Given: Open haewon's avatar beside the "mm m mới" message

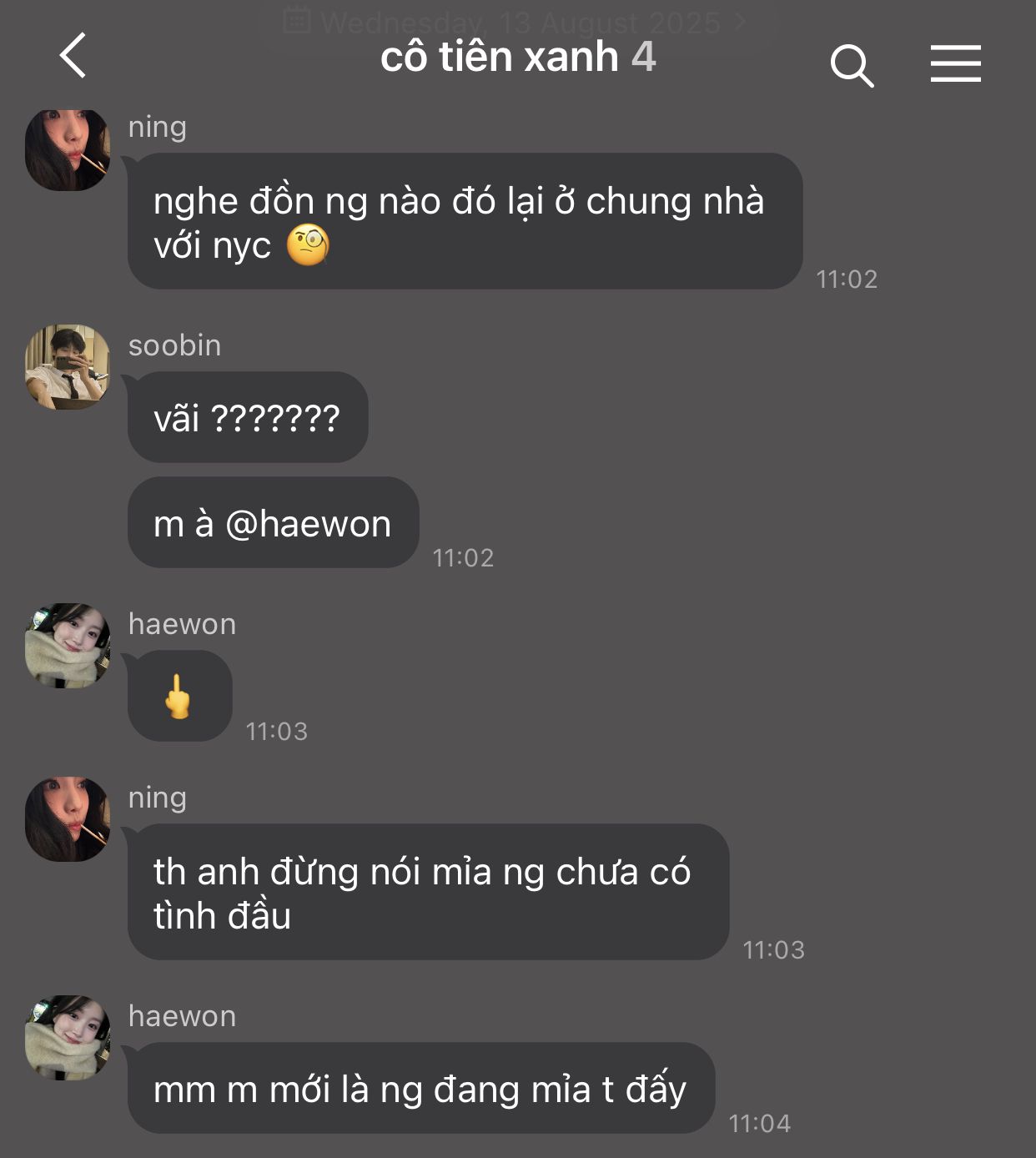Looking at the screenshot, I should 68,1037.
